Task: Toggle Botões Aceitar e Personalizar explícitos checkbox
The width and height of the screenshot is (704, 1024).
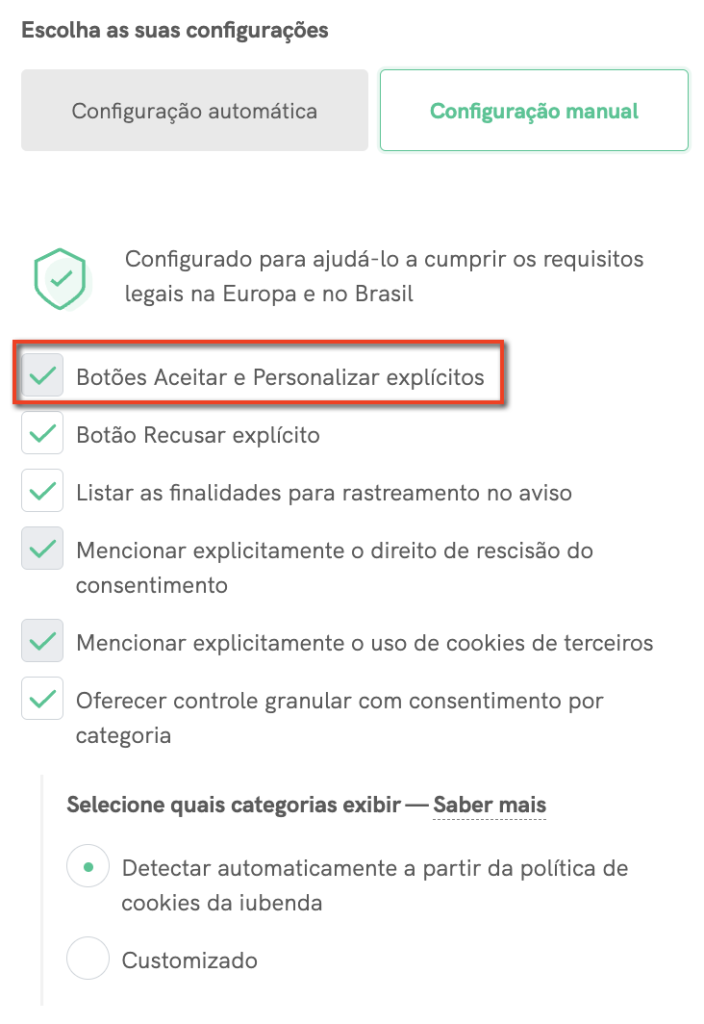Action: click(42, 376)
